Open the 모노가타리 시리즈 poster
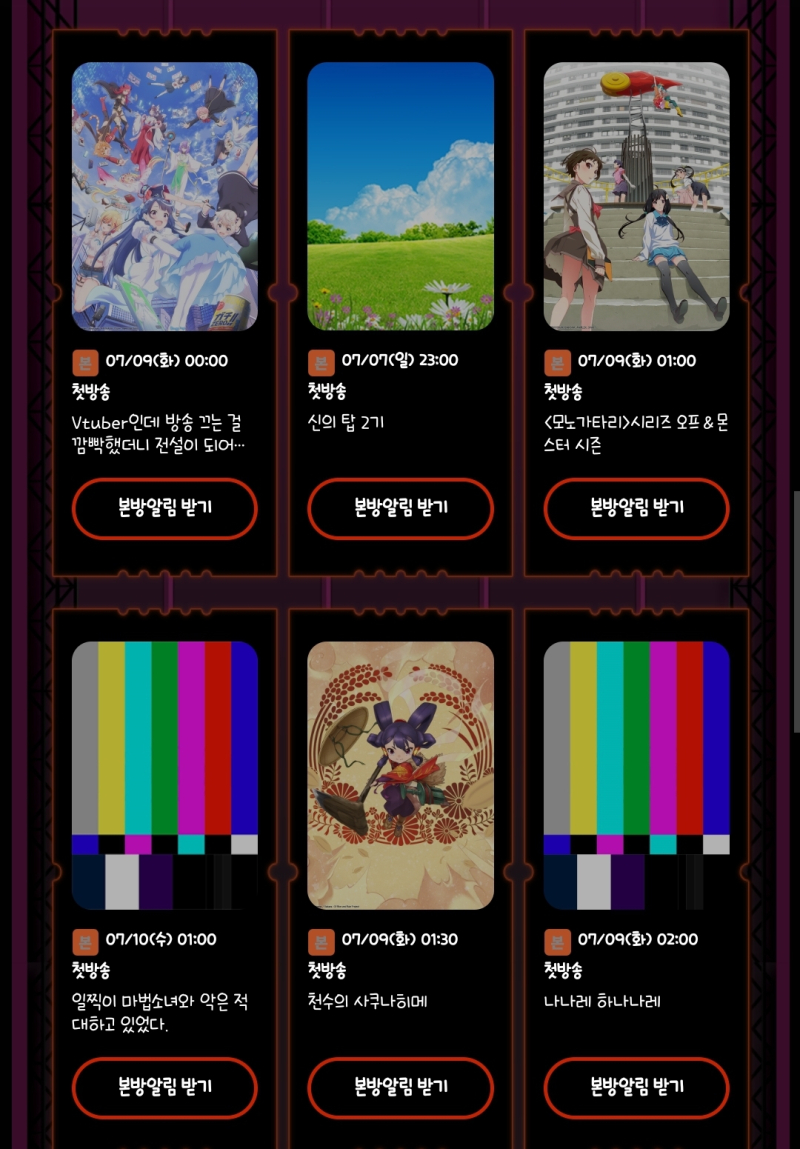This screenshot has width=800, height=1149. 636,196
